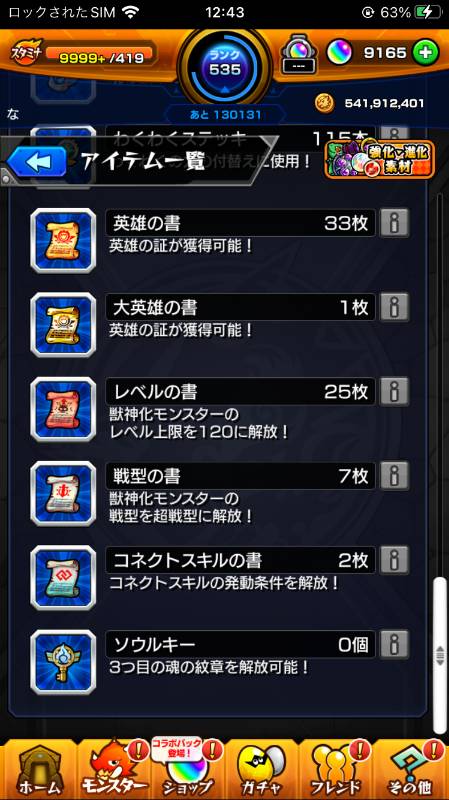Open the その他 tab
449x800 pixels.
[411, 769]
